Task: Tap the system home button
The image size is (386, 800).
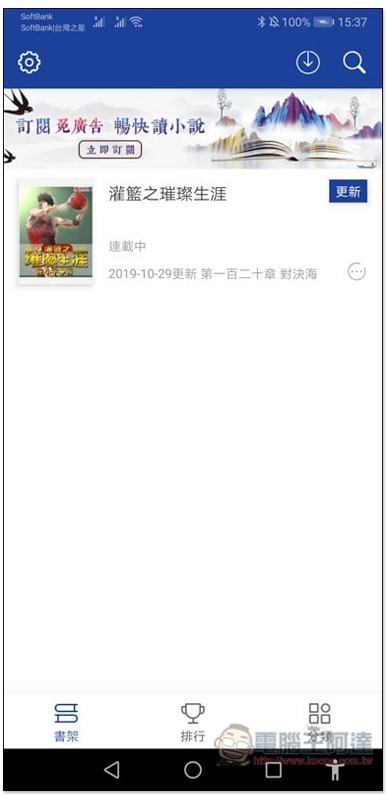Action: pyautogui.click(x=193, y=770)
